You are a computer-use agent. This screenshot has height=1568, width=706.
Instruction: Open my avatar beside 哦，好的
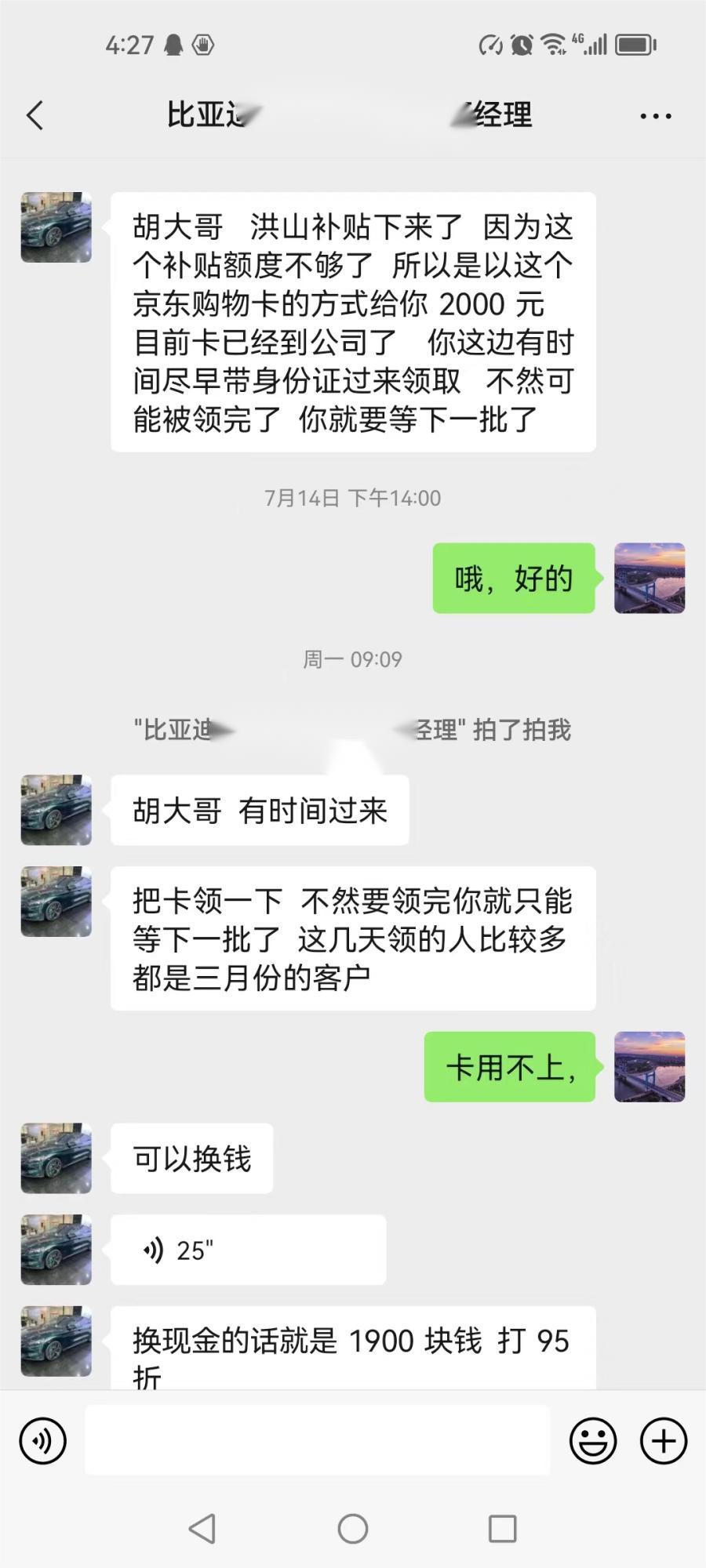coord(649,578)
